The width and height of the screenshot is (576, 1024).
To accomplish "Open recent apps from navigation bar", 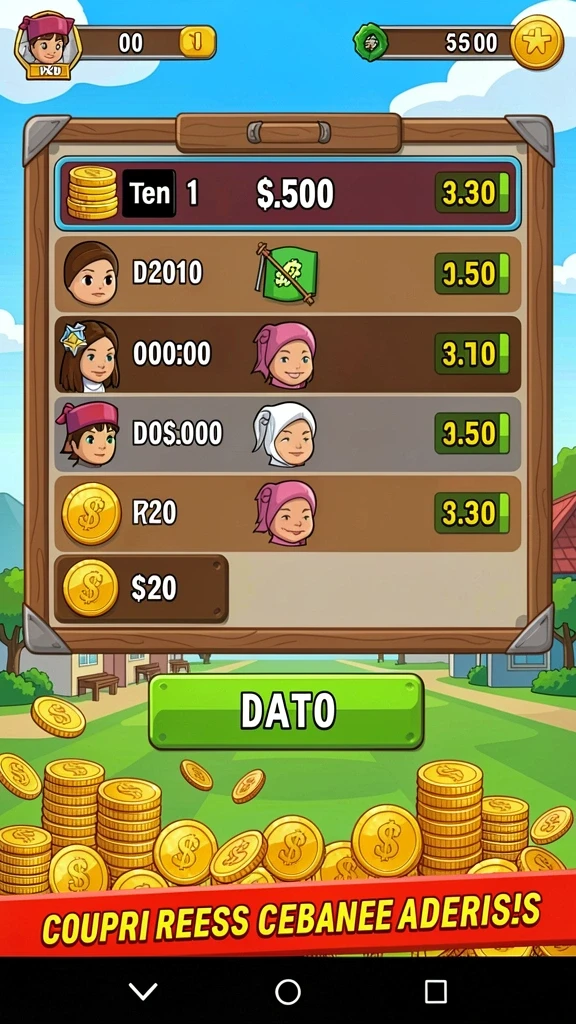I will coord(436,992).
